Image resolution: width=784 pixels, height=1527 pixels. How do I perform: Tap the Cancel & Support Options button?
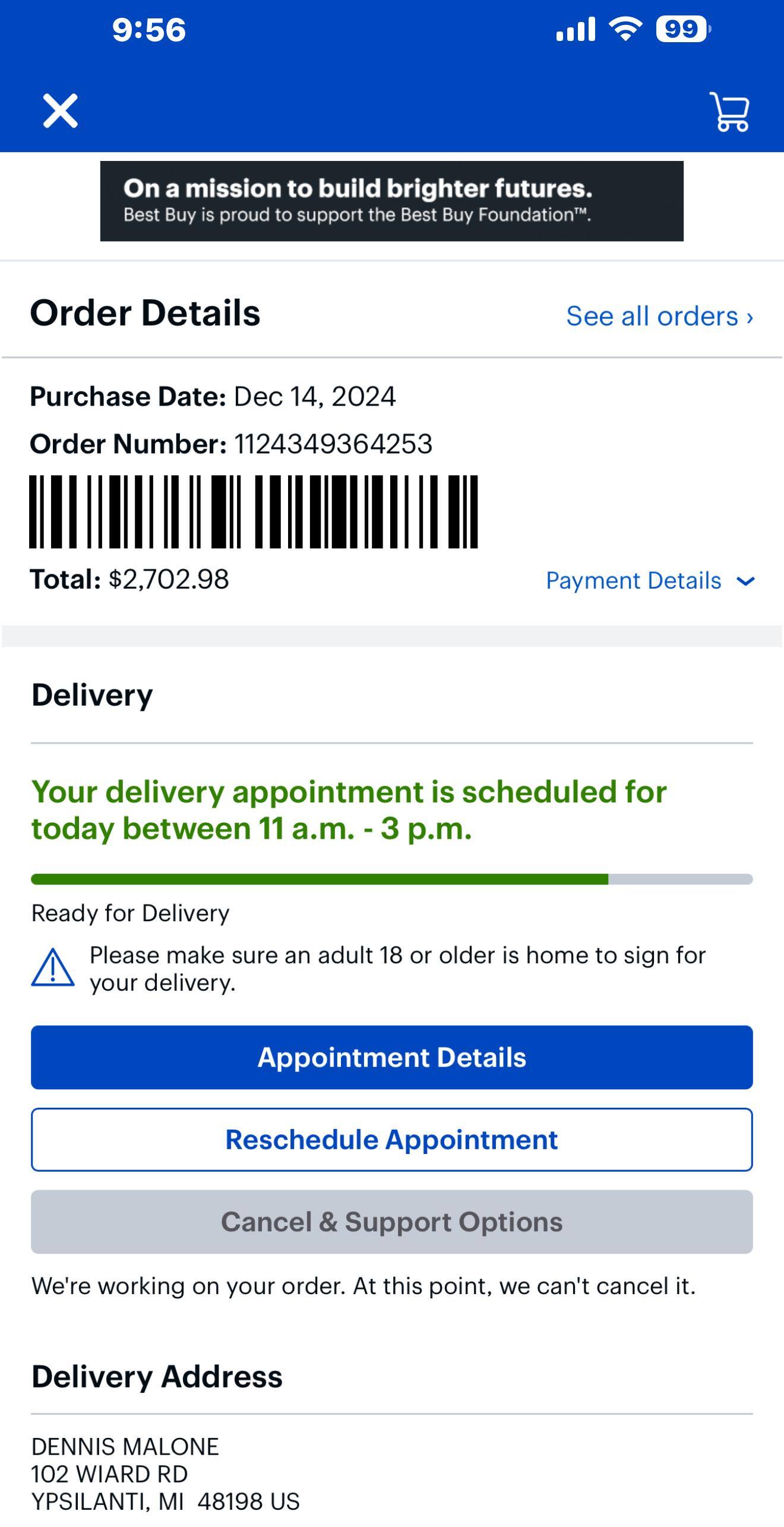392,1222
